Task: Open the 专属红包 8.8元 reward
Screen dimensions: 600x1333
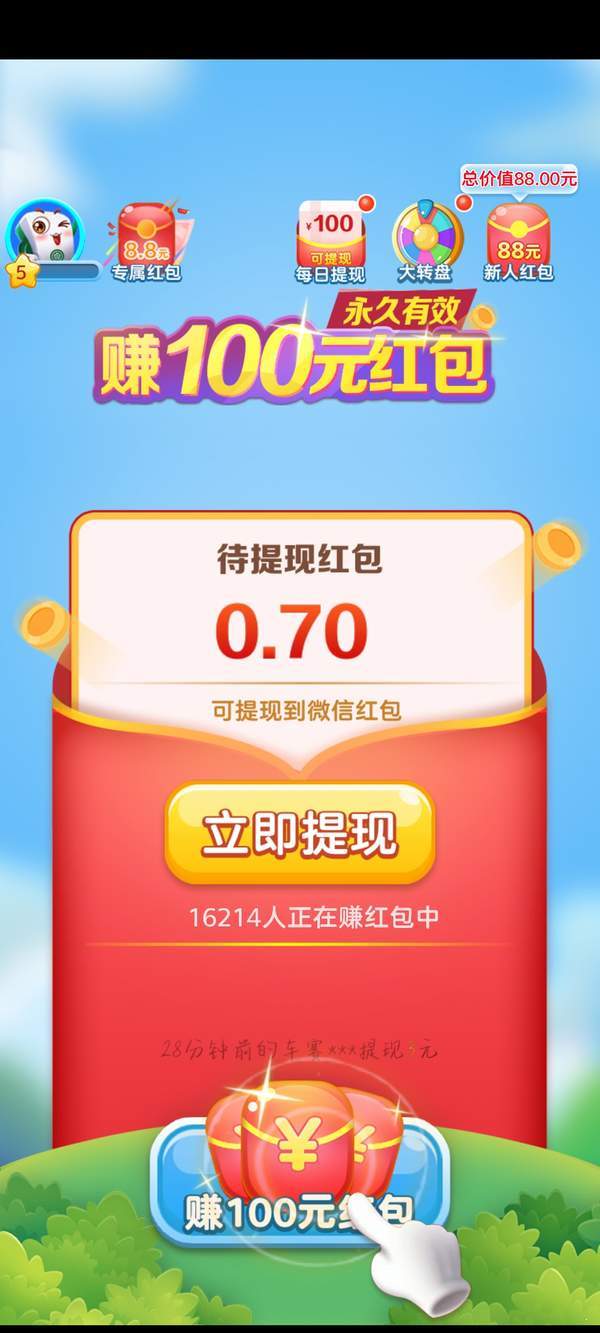Action: tap(146, 238)
